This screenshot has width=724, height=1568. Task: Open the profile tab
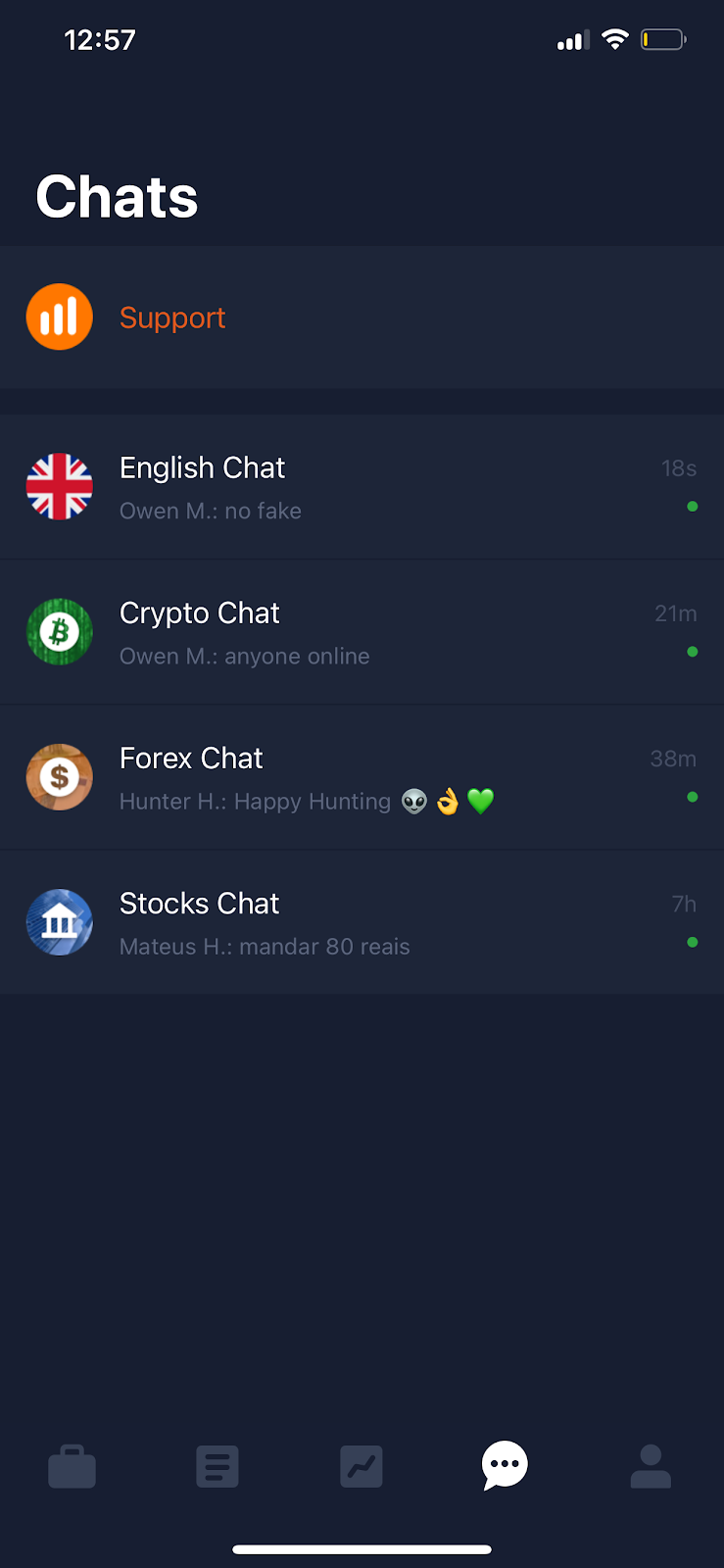point(651,1467)
